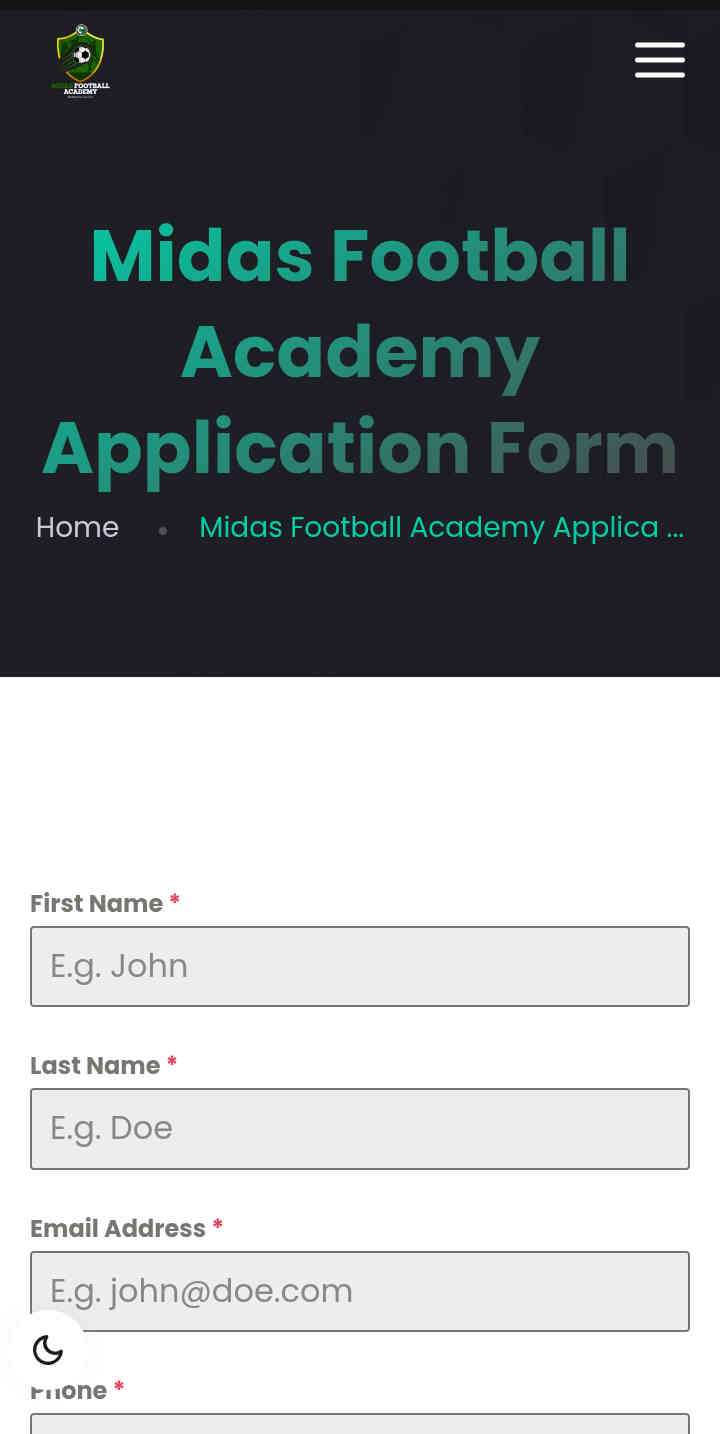Viewport: 720px width, 1434px height.
Task: Select the Last Name input box
Action: click(x=360, y=1129)
